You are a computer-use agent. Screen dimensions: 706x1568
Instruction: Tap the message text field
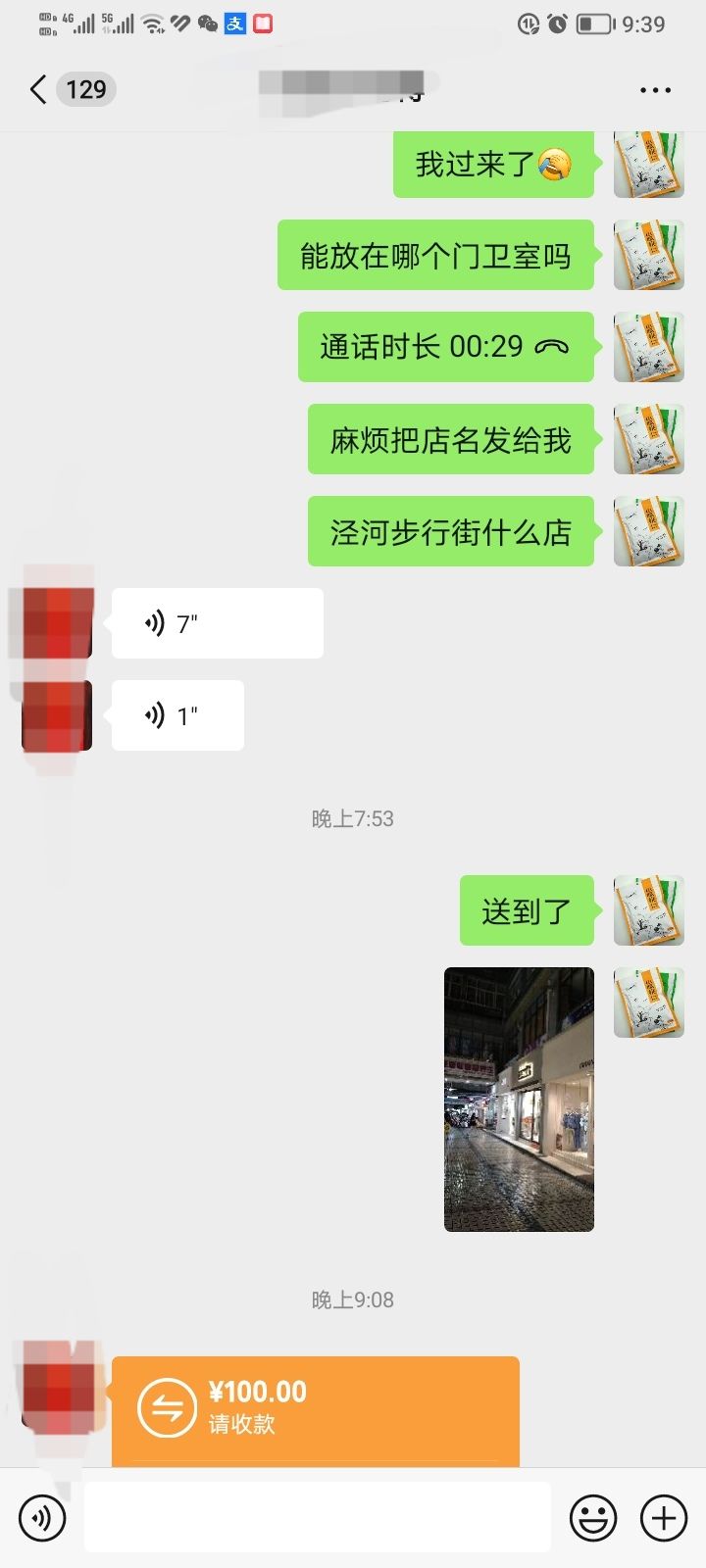[317, 1517]
